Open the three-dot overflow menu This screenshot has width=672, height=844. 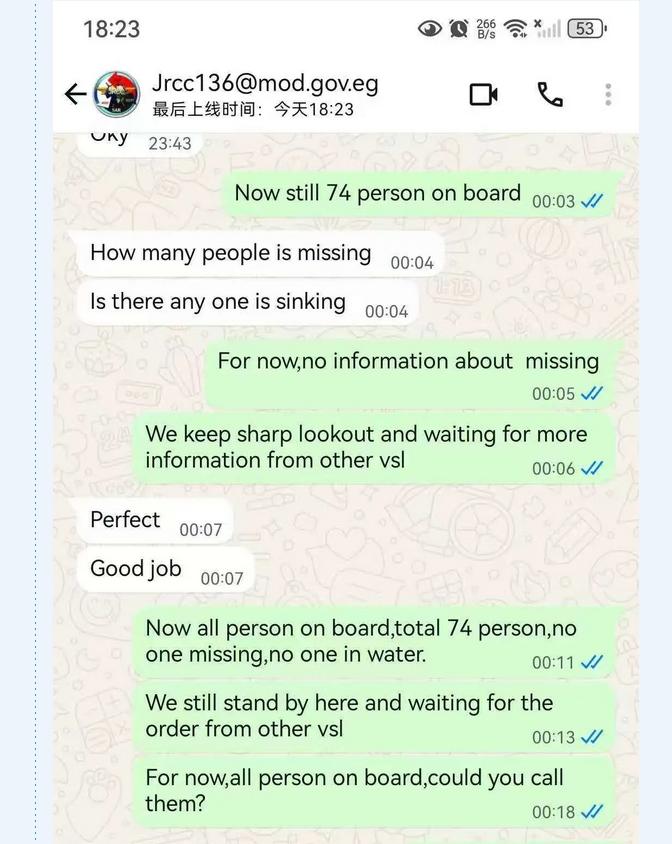[x=608, y=94]
